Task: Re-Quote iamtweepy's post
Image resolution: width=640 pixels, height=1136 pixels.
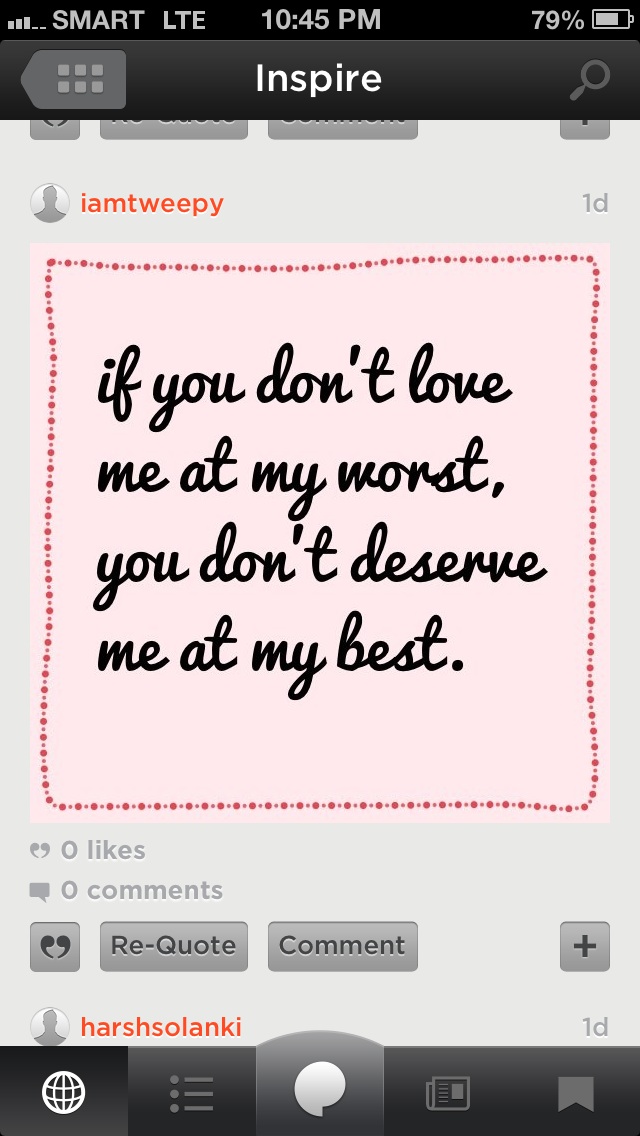Action: pyautogui.click(x=173, y=946)
